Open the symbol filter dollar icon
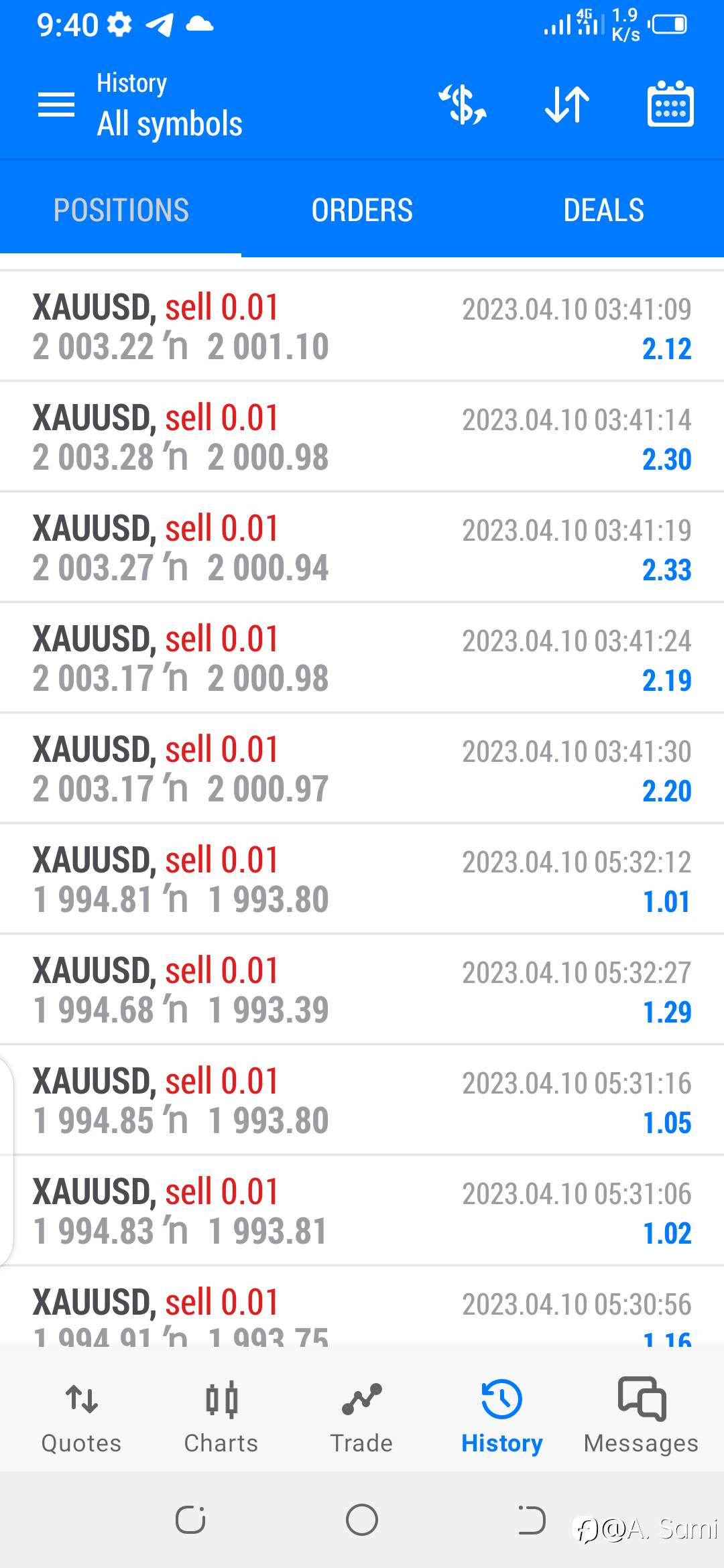Viewport: 724px width, 1568px height. 463,105
